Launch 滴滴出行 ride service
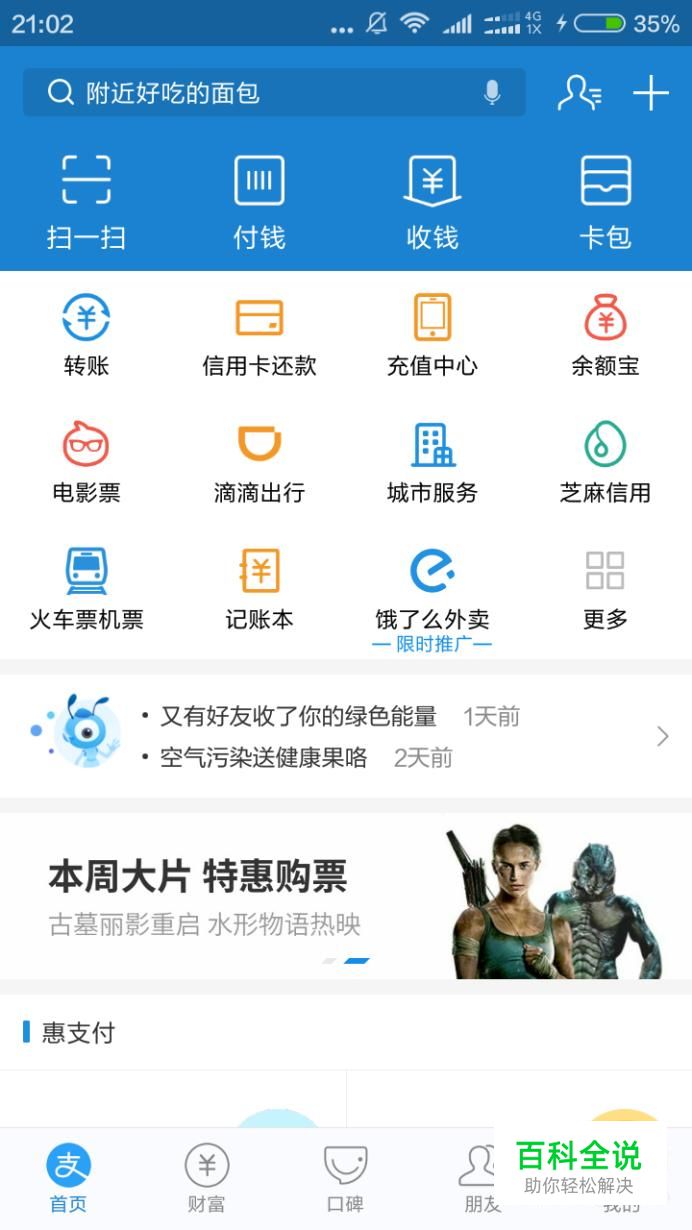The image size is (692, 1230). 259,462
